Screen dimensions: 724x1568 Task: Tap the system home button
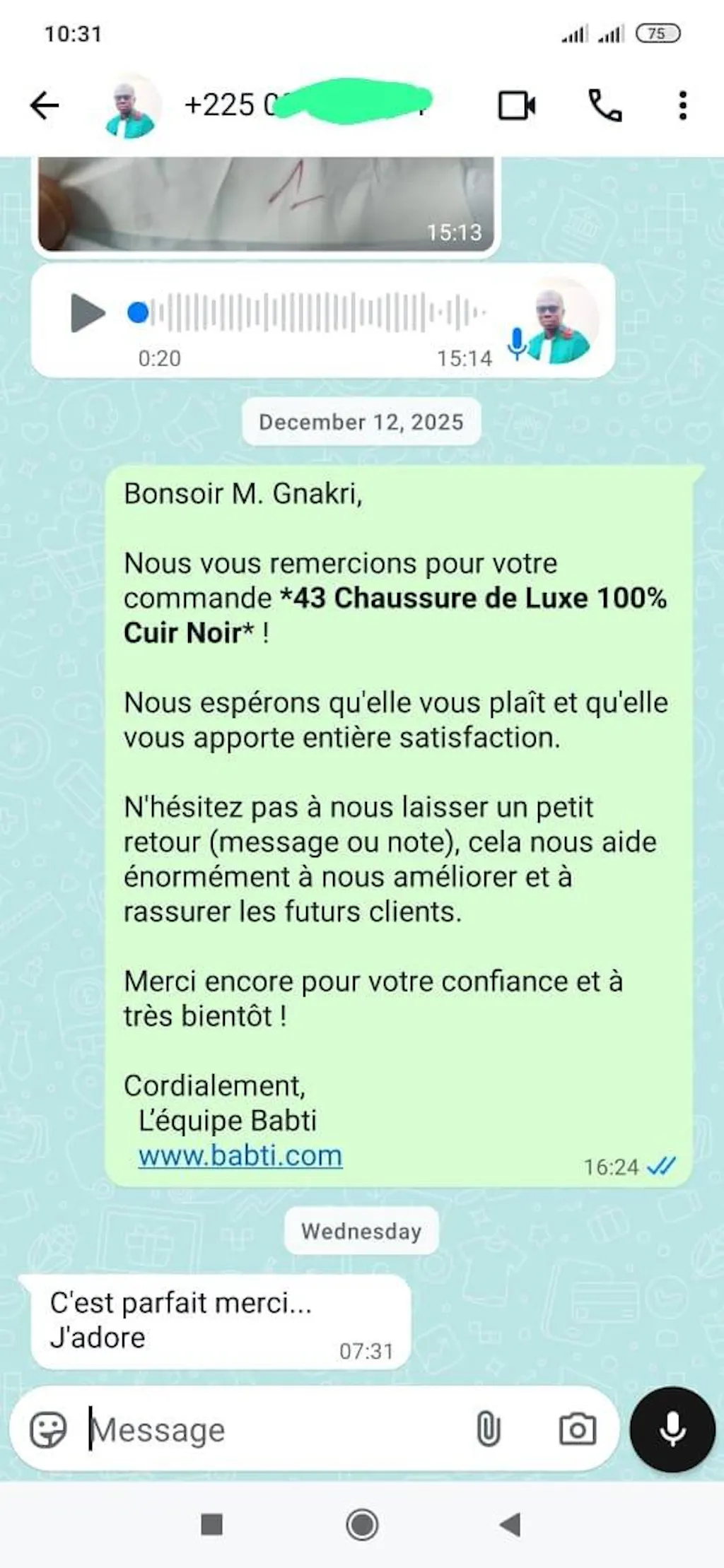click(362, 1525)
